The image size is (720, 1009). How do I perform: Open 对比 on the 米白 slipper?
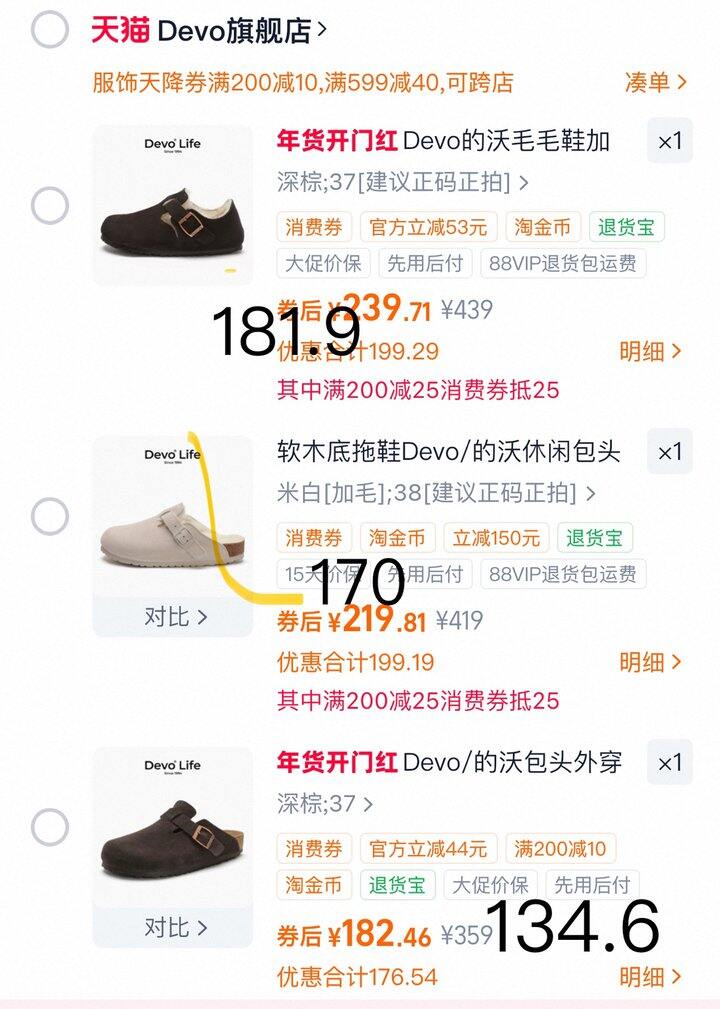[172, 617]
